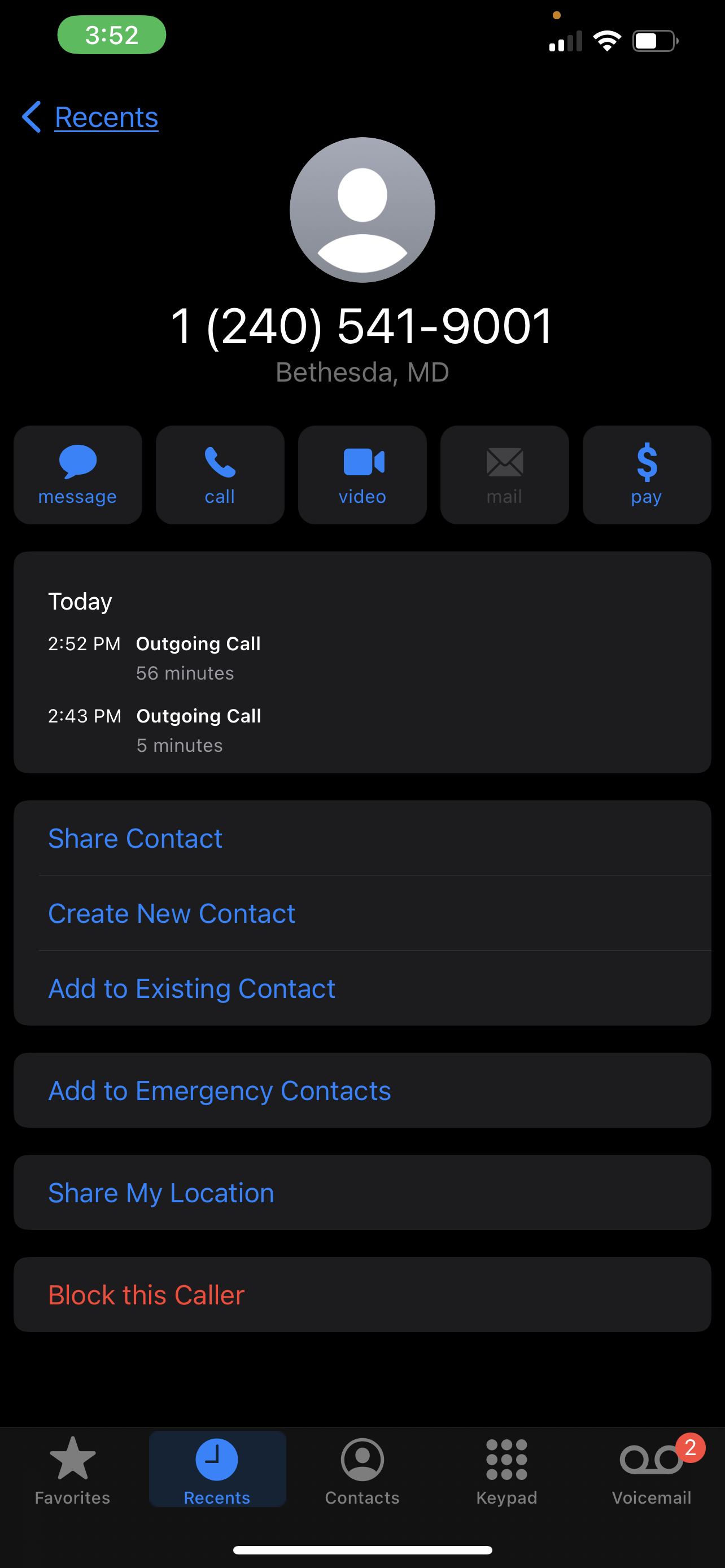Open the Keypad tab
725x1568 pixels.
point(506,1469)
